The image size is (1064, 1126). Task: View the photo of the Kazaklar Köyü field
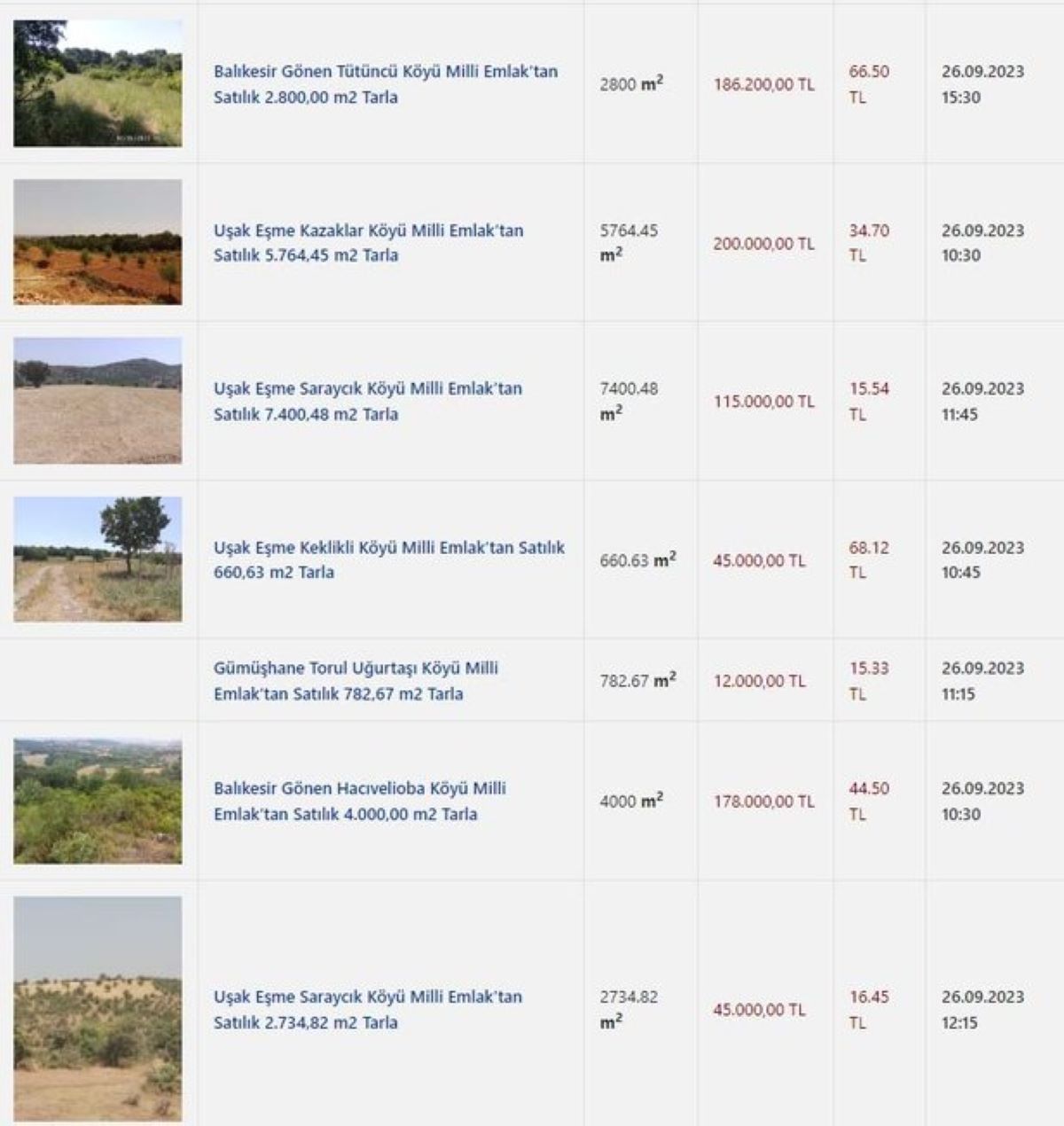(x=98, y=242)
